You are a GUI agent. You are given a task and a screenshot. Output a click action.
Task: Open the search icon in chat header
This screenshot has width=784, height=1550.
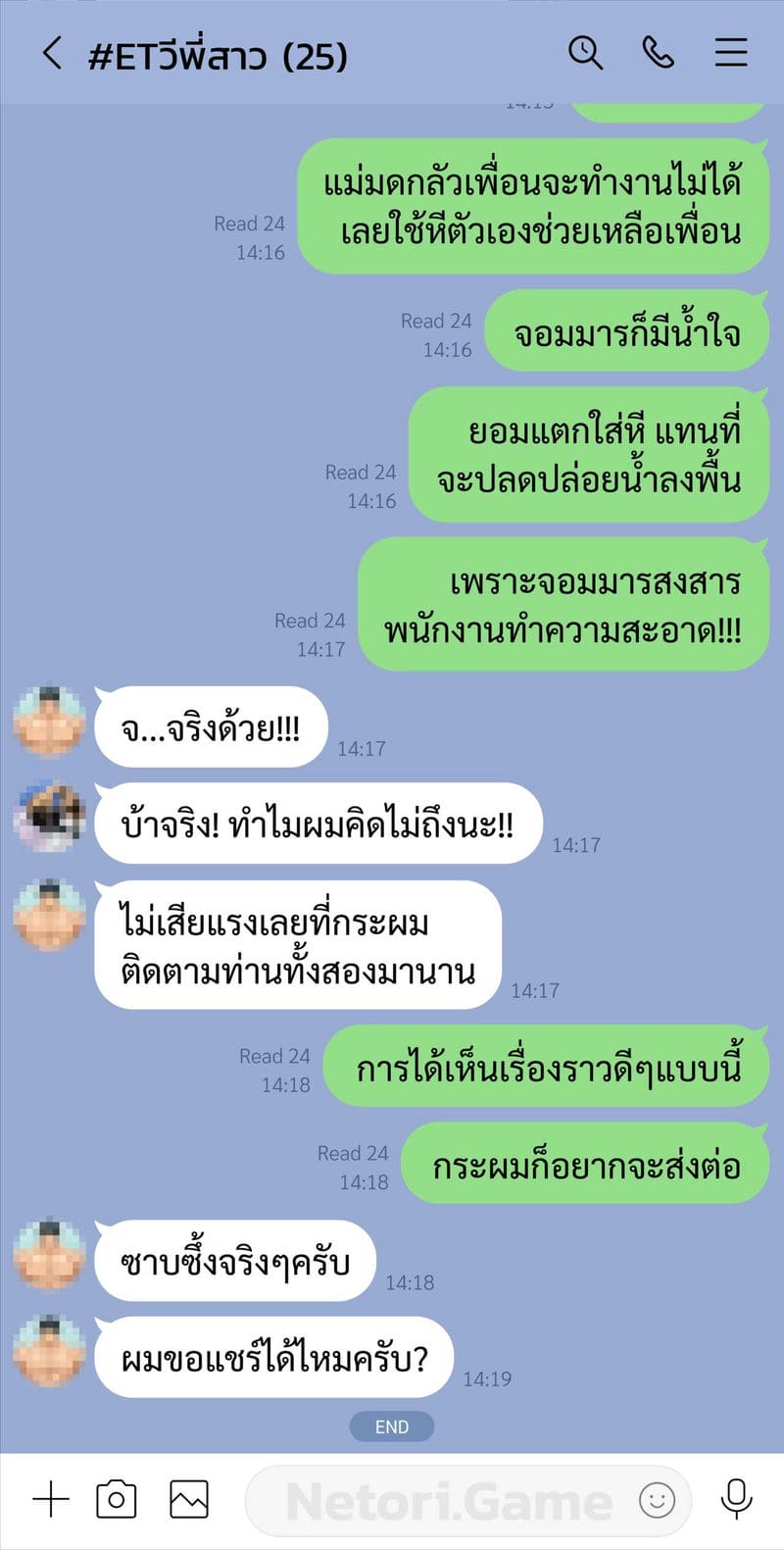coord(586,53)
